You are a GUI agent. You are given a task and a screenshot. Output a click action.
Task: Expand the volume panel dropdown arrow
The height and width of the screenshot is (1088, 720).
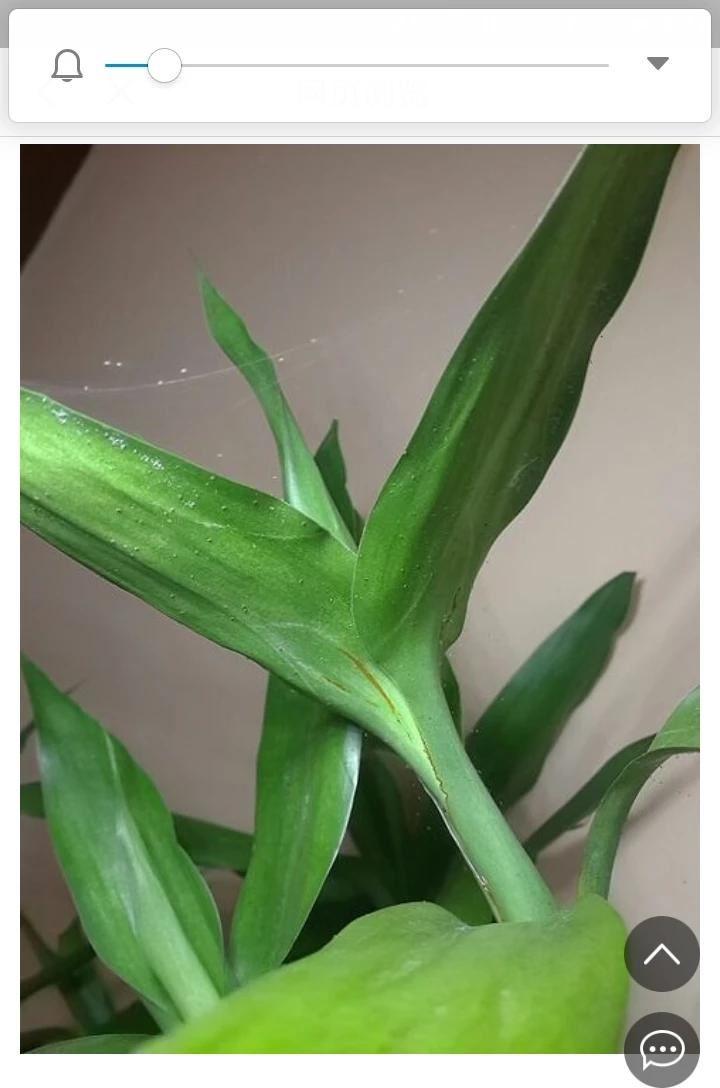pyautogui.click(x=657, y=63)
